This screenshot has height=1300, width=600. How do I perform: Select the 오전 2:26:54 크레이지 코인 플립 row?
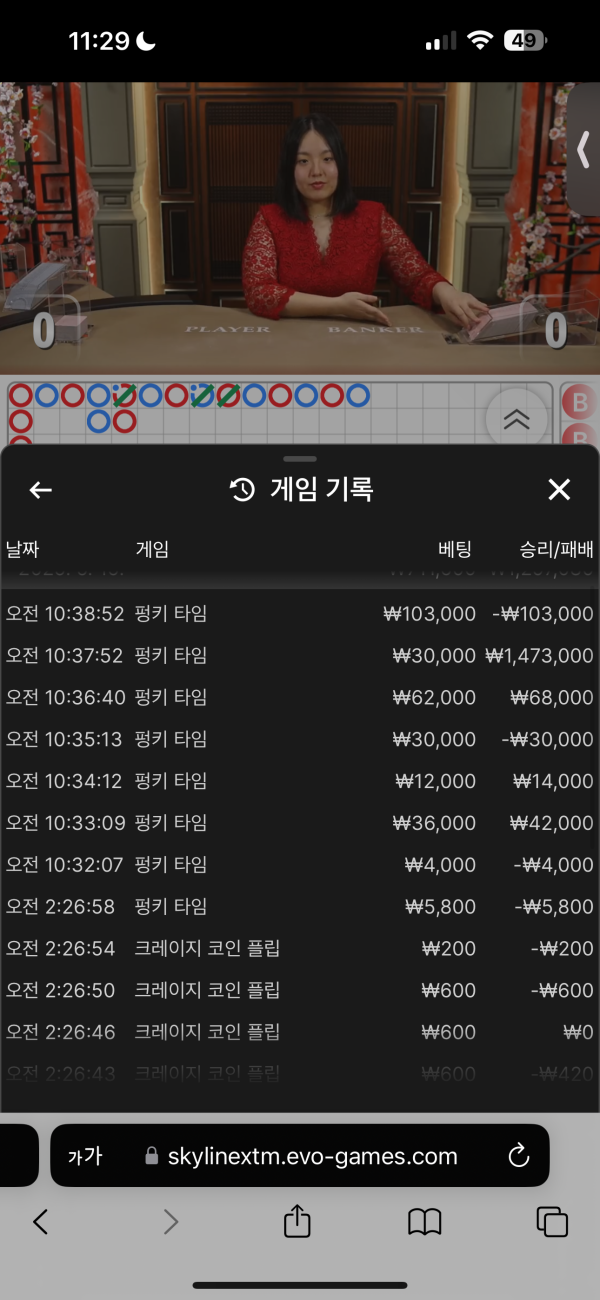pyautogui.click(x=300, y=949)
